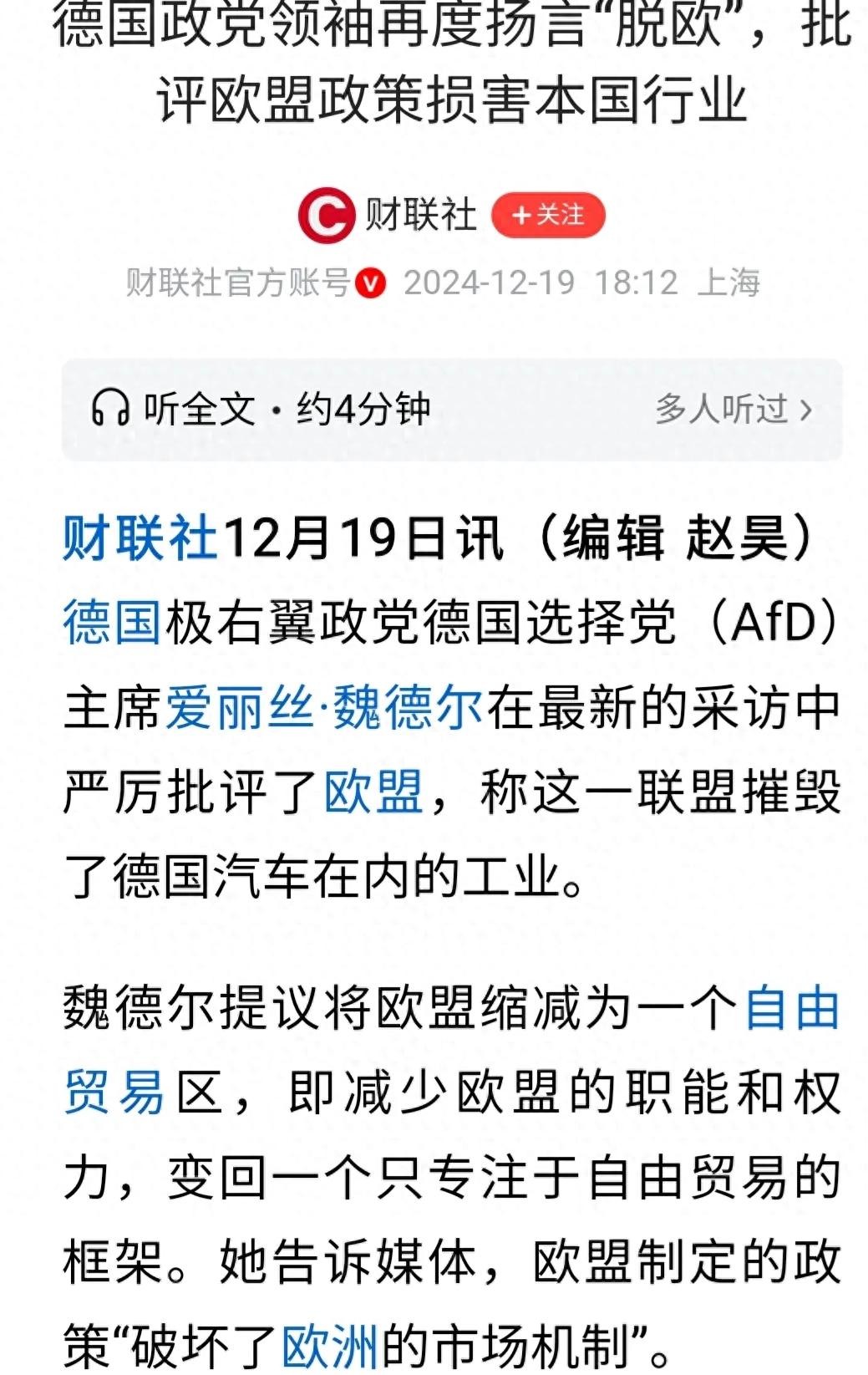Open the 德国 keyword link

112,623
